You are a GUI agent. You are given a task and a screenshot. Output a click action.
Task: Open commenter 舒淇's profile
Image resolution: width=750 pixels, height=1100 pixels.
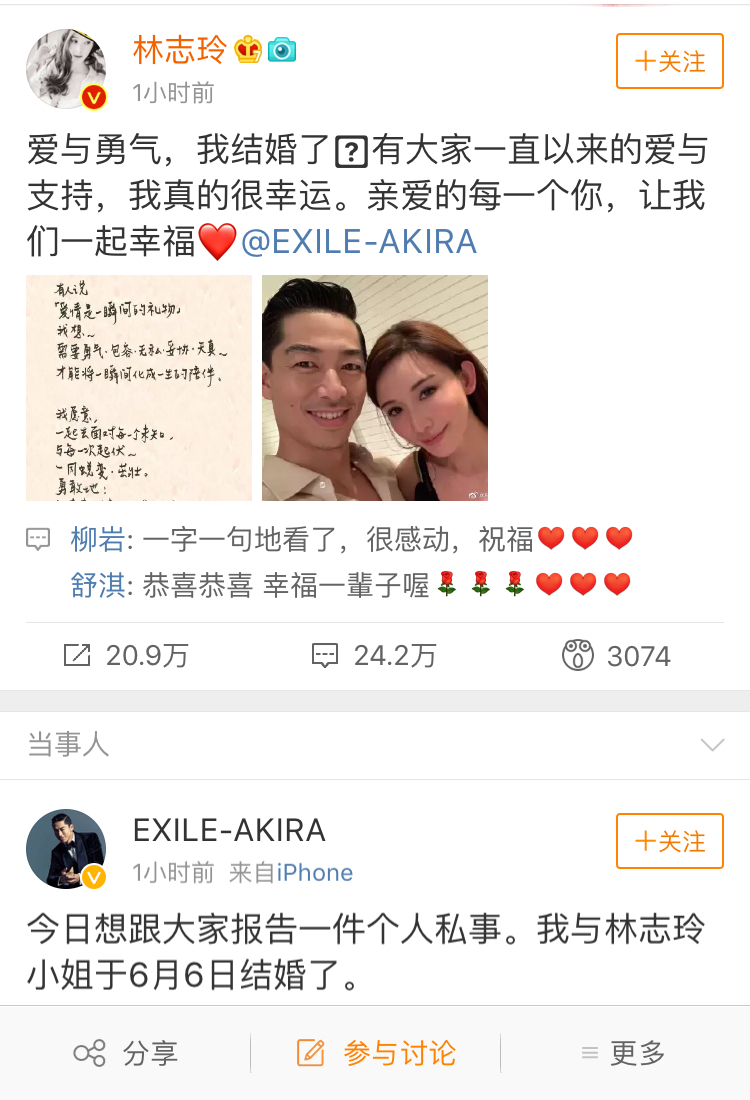[97, 585]
